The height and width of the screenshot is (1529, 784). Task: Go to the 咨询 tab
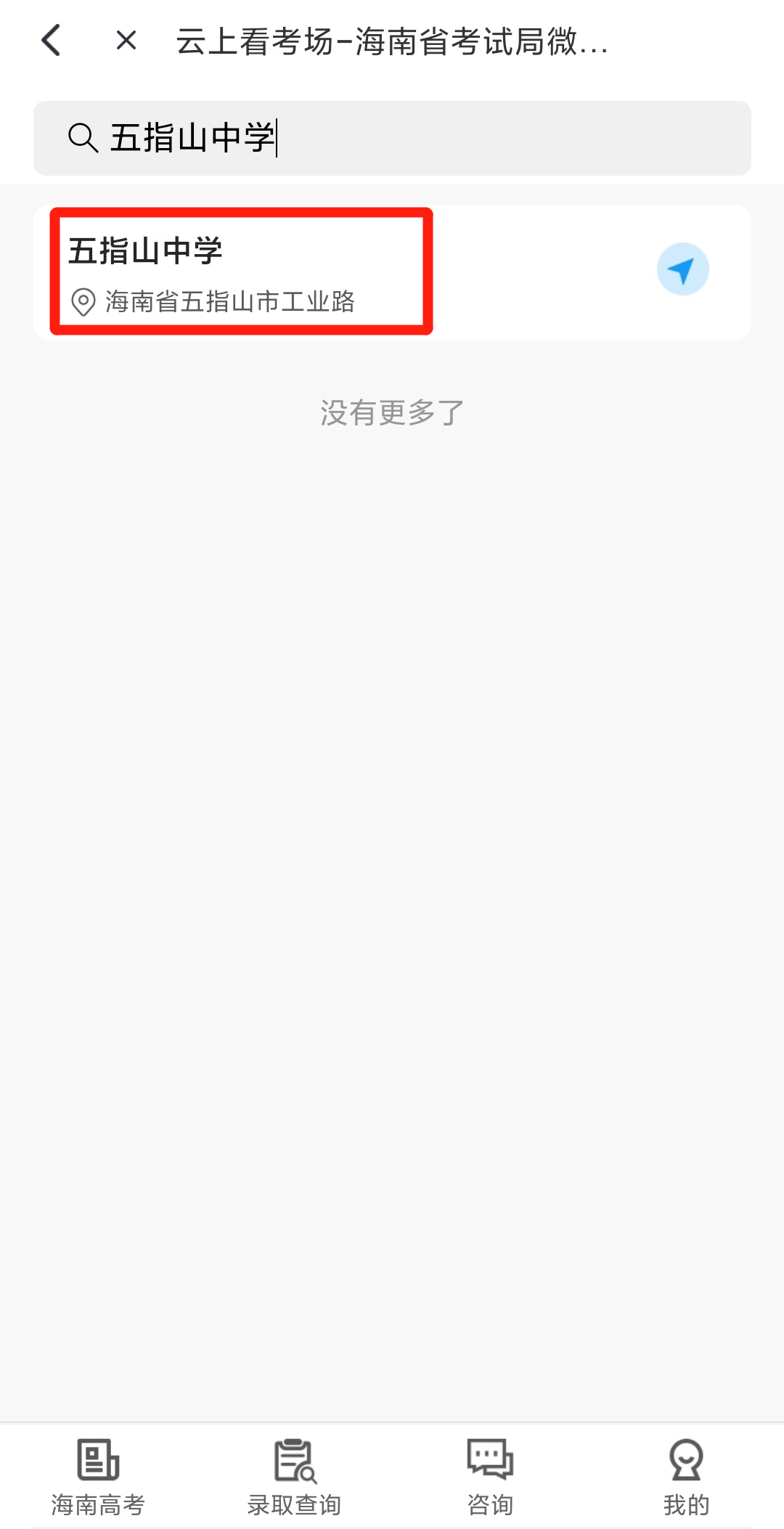[x=490, y=1477]
